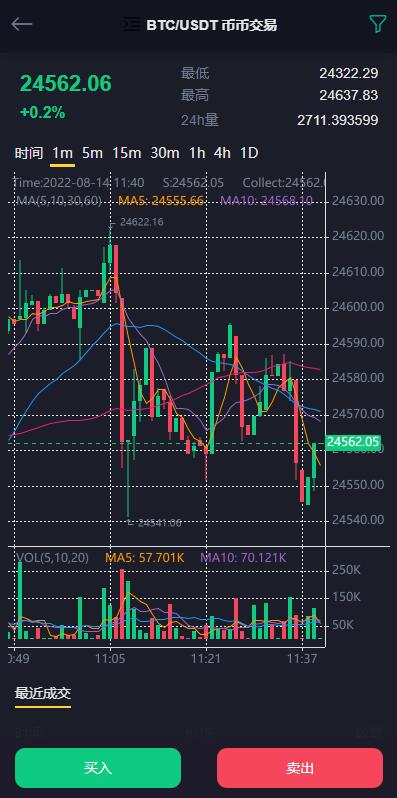Switch chart to the 1h interval
The width and height of the screenshot is (397, 798).
(x=197, y=153)
